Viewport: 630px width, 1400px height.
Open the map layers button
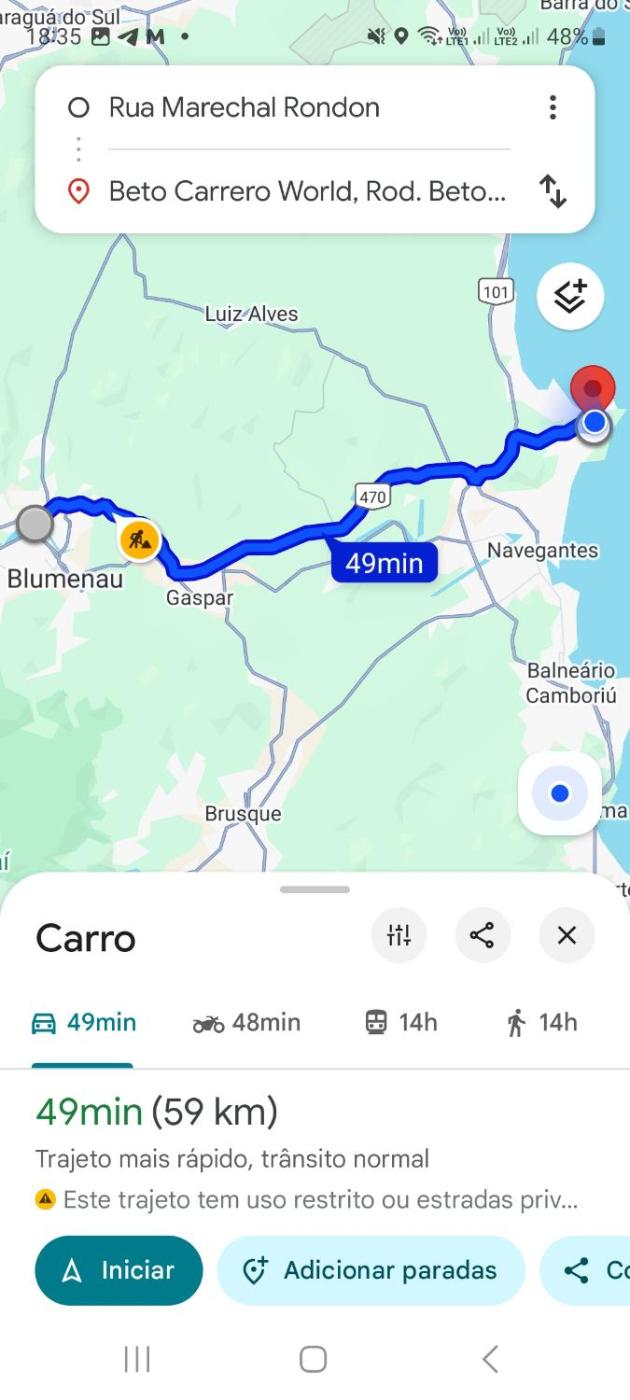pos(570,297)
